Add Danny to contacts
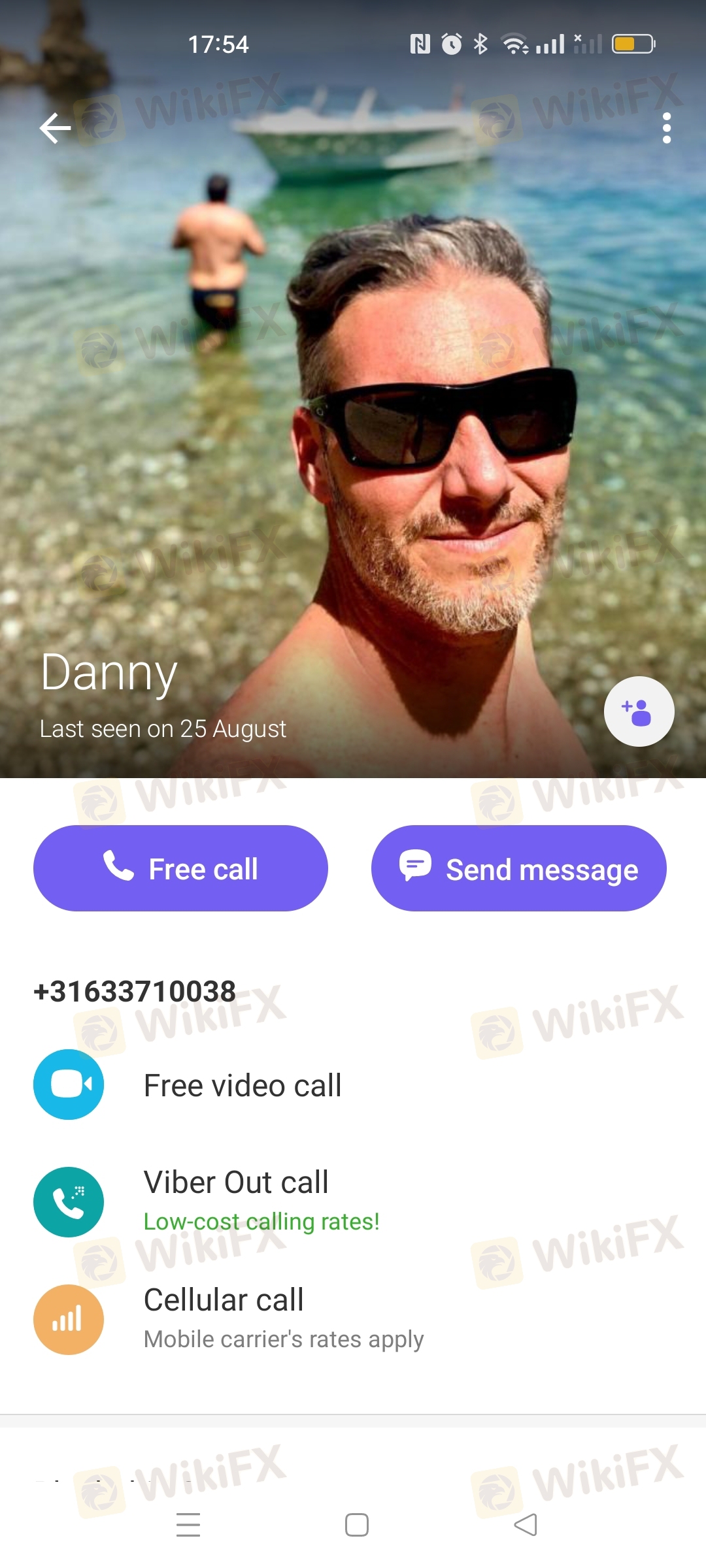706x1568 pixels. click(x=638, y=711)
